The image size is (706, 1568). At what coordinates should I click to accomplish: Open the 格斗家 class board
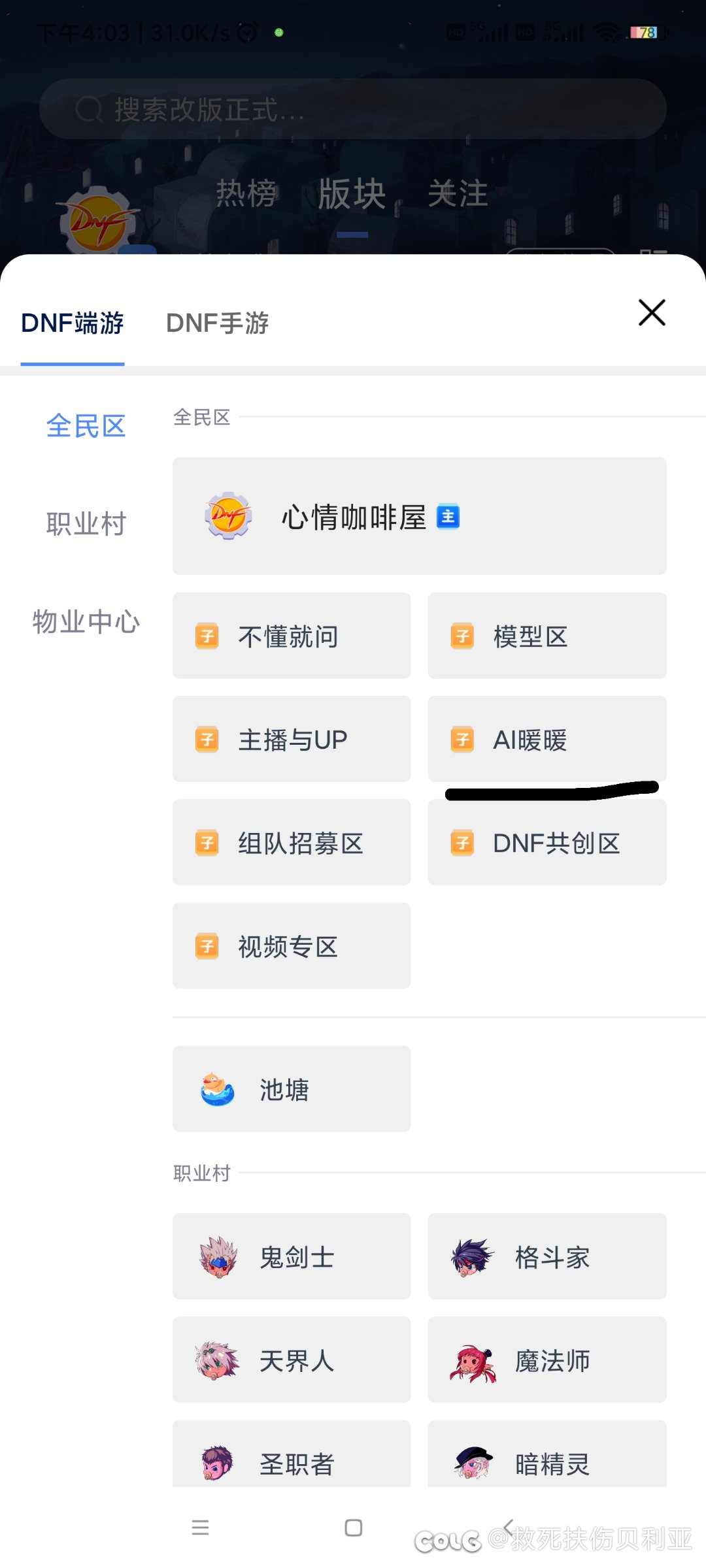pos(547,1256)
